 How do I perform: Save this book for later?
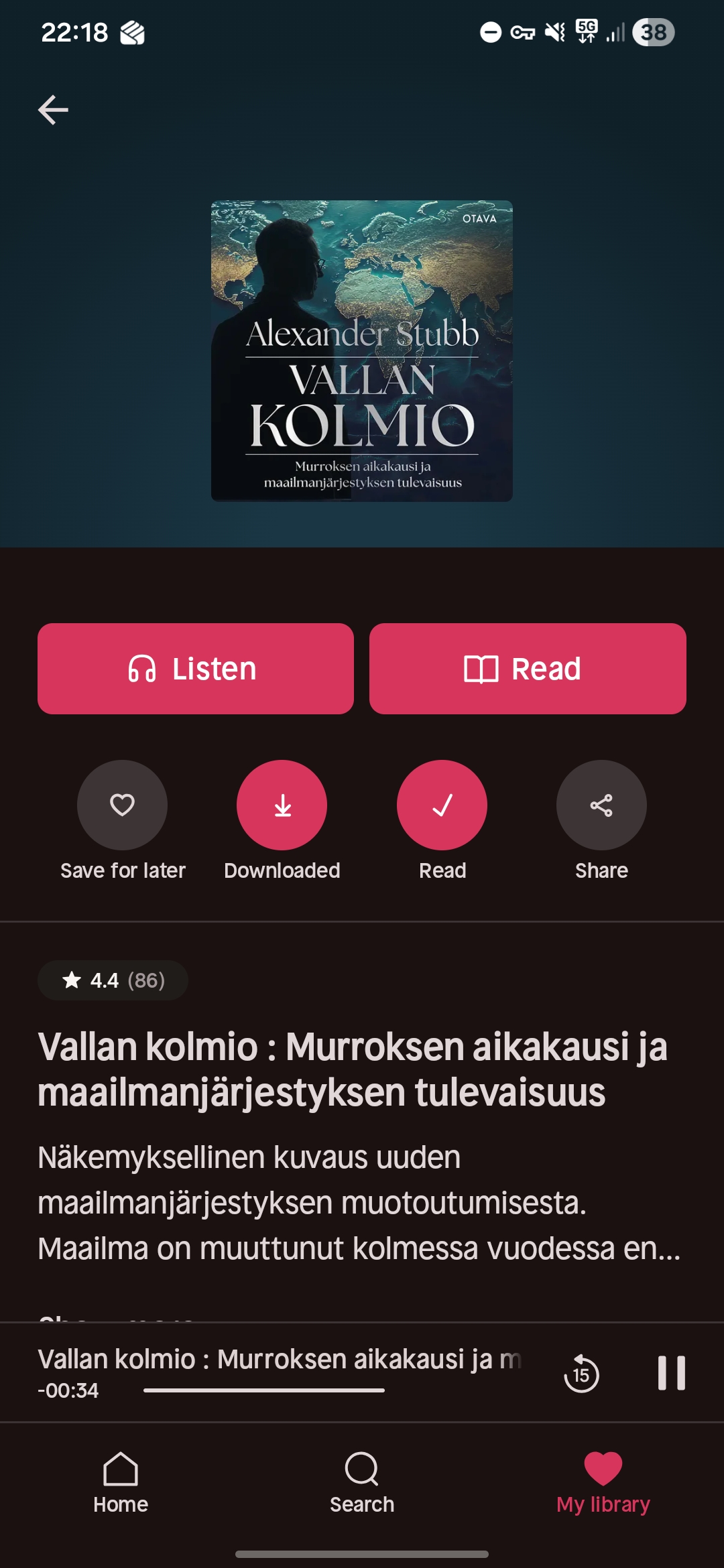coord(122,805)
